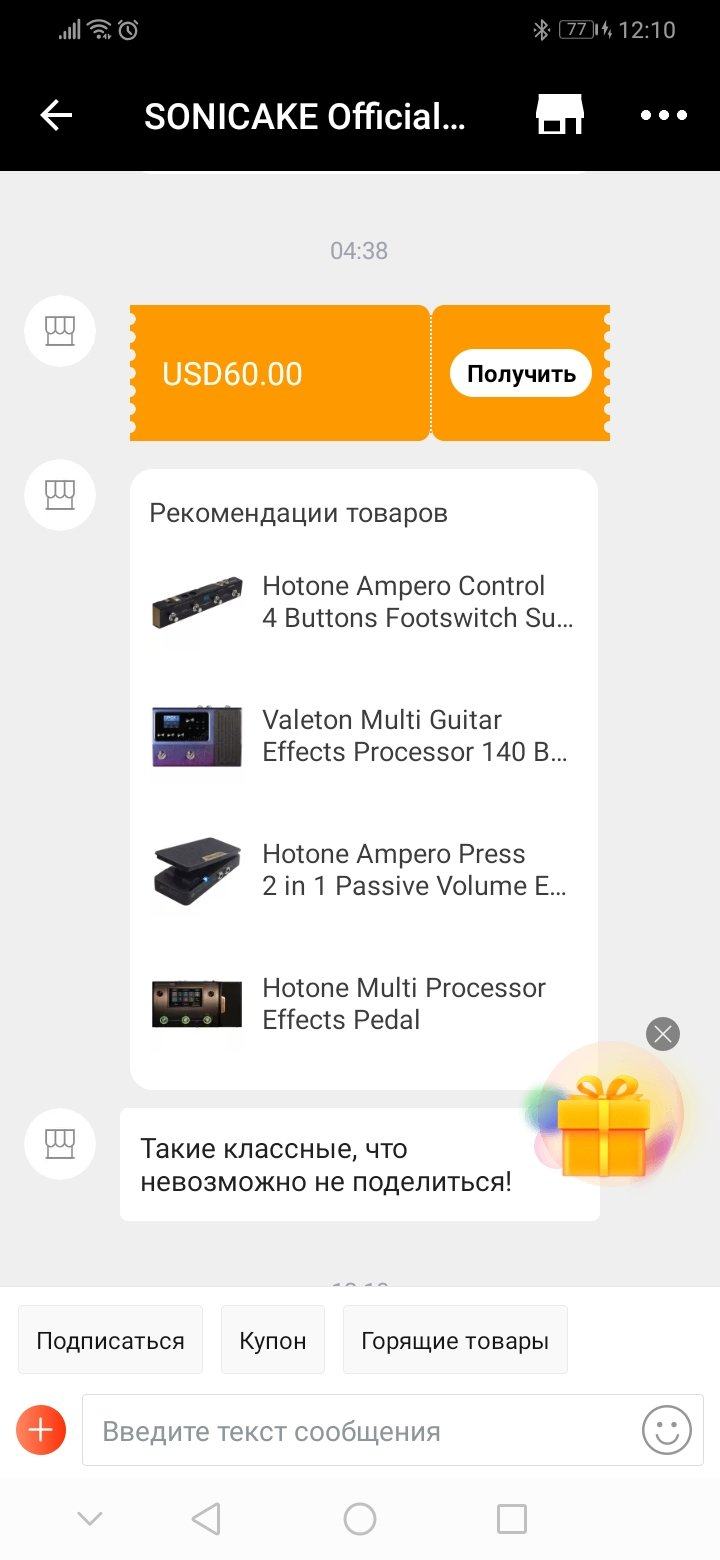Tap Получить on the USD60.00 coupon
The height and width of the screenshot is (1560, 720).
coord(521,374)
